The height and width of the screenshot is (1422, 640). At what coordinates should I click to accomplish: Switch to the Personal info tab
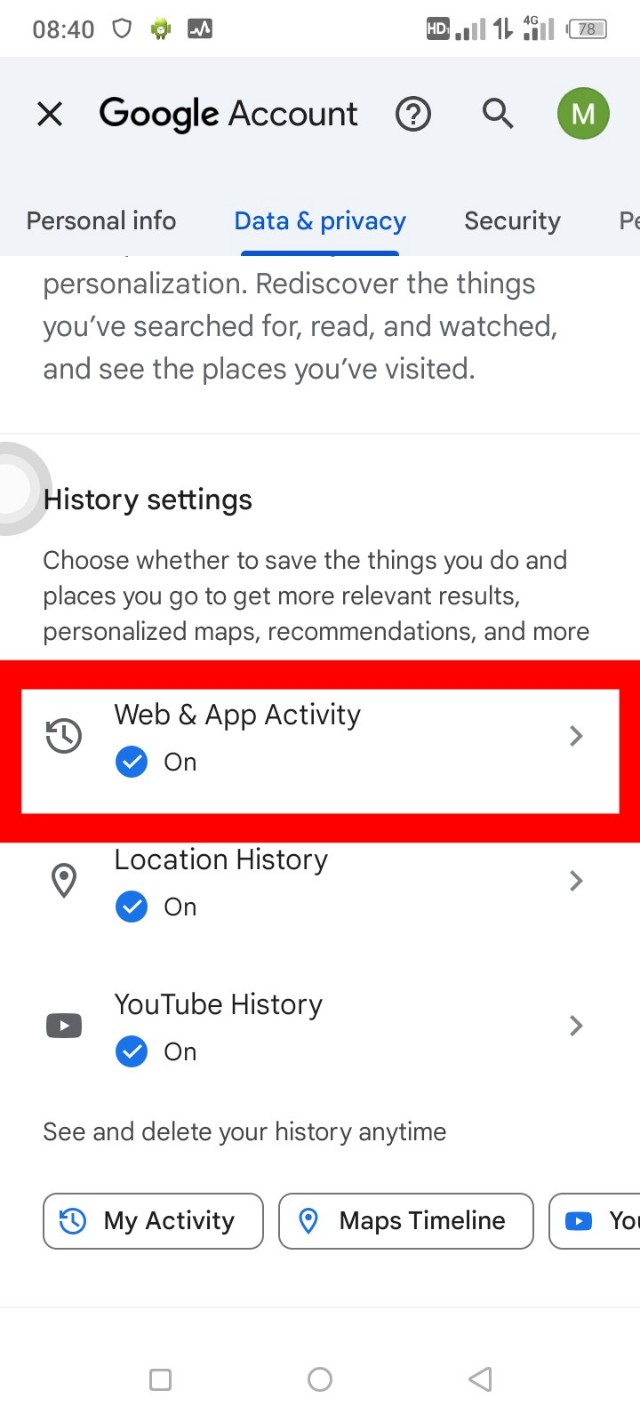click(101, 221)
